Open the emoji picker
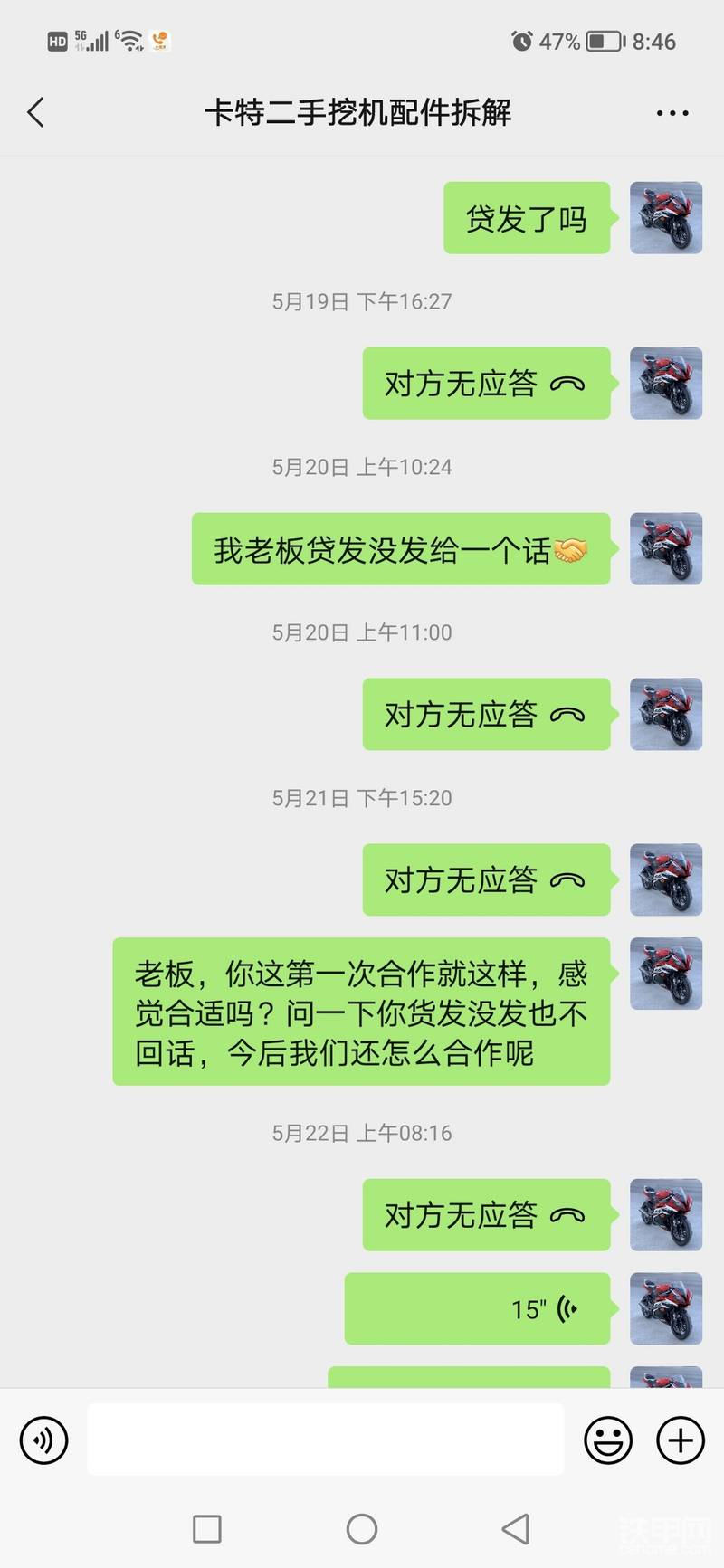Viewport: 724px width, 1568px height. coord(608,1439)
